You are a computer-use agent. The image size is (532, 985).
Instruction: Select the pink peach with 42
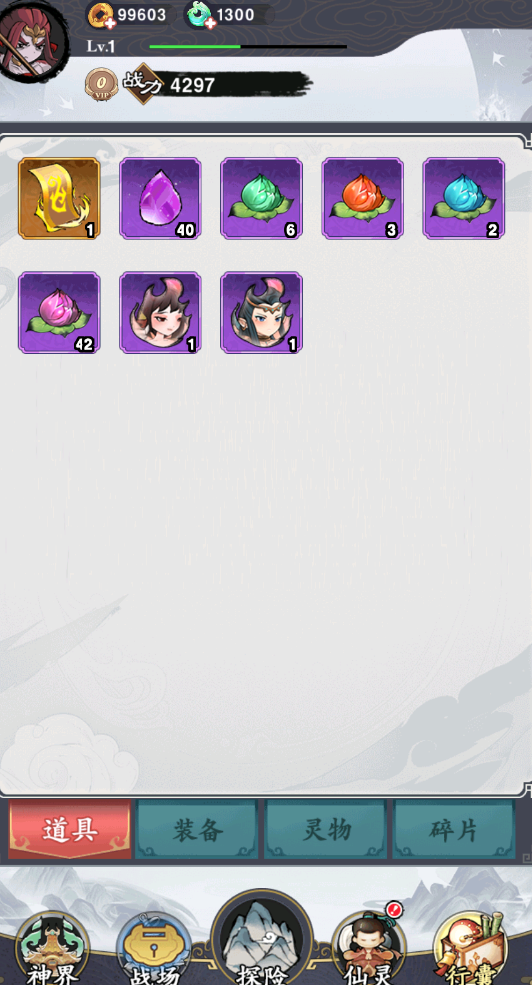pyautogui.click(x=59, y=312)
